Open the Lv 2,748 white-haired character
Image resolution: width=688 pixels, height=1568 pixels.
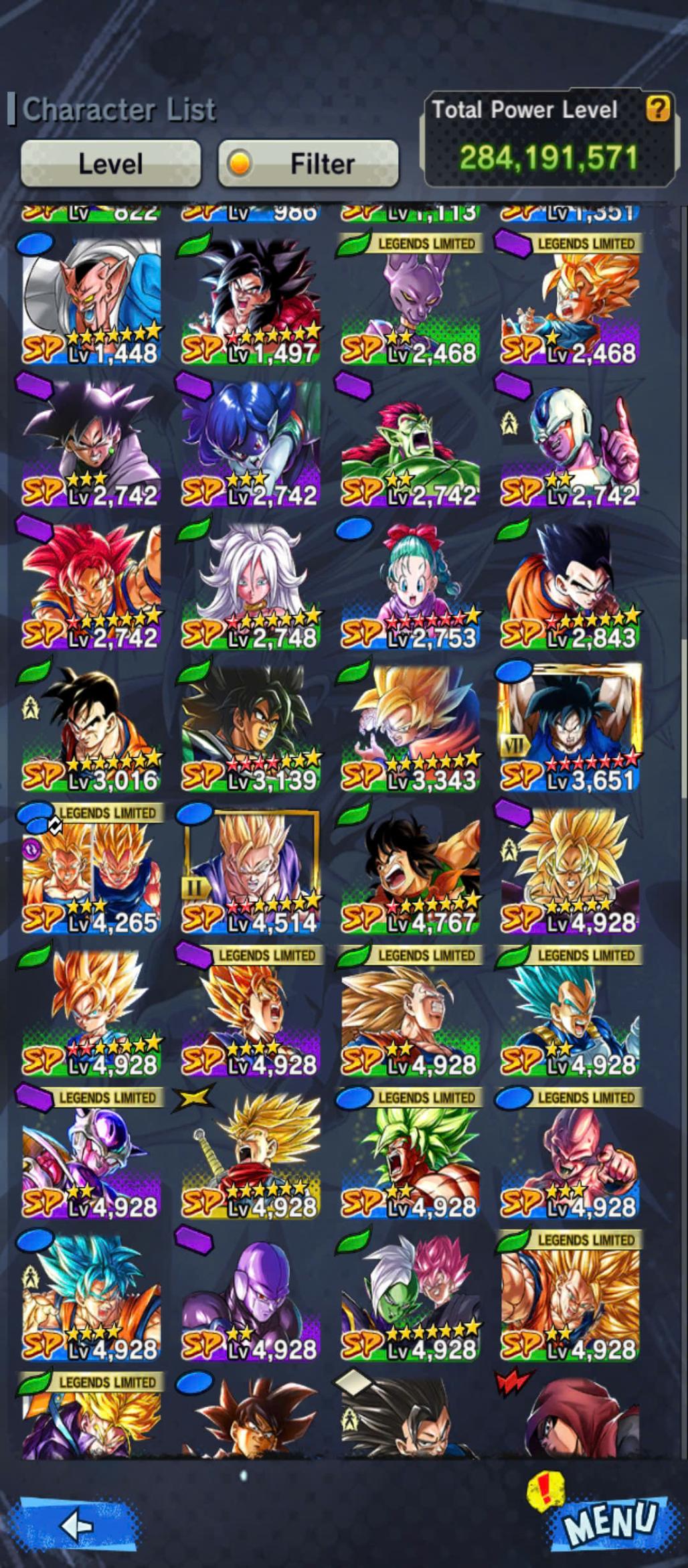(x=251, y=586)
